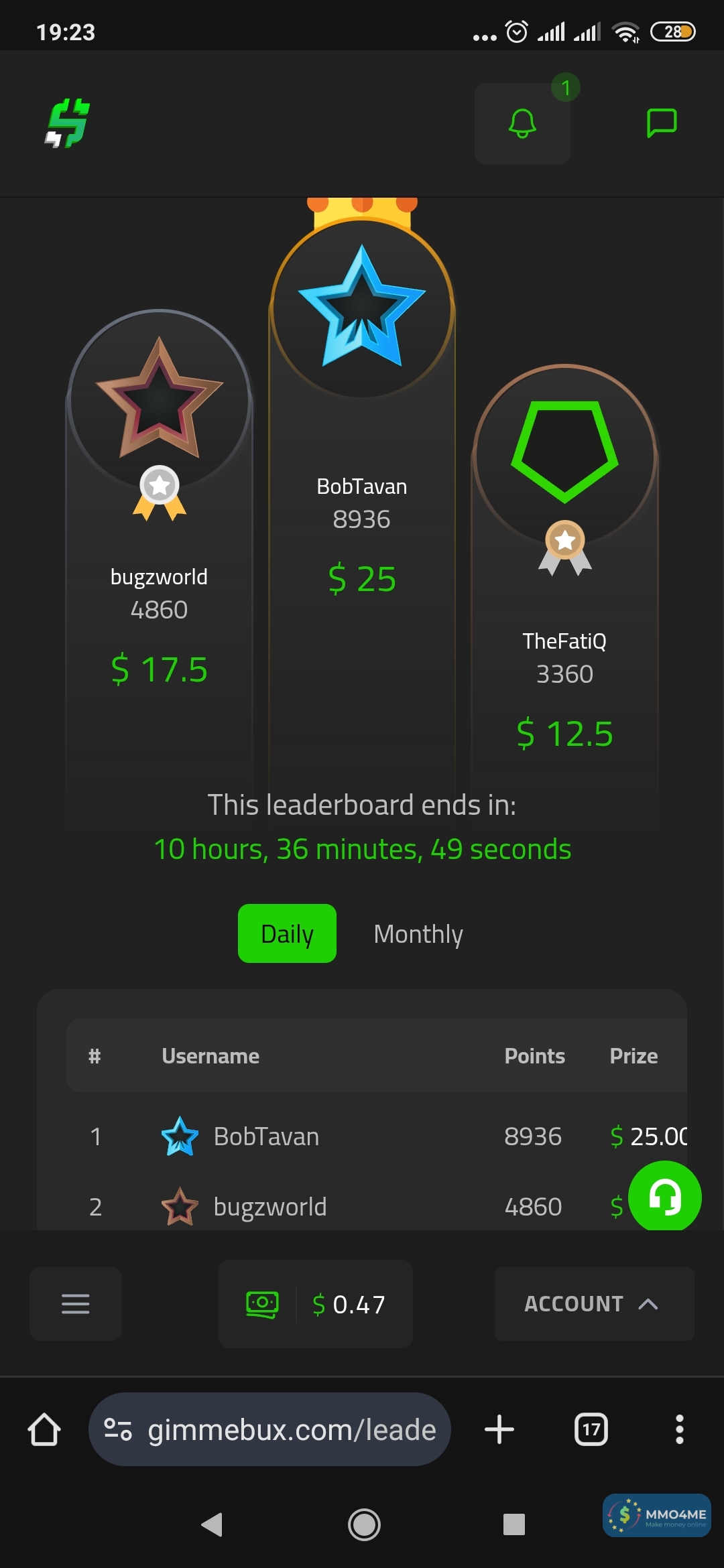The image size is (724, 1568).
Task: Go to the browser home page
Action: [x=44, y=1430]
